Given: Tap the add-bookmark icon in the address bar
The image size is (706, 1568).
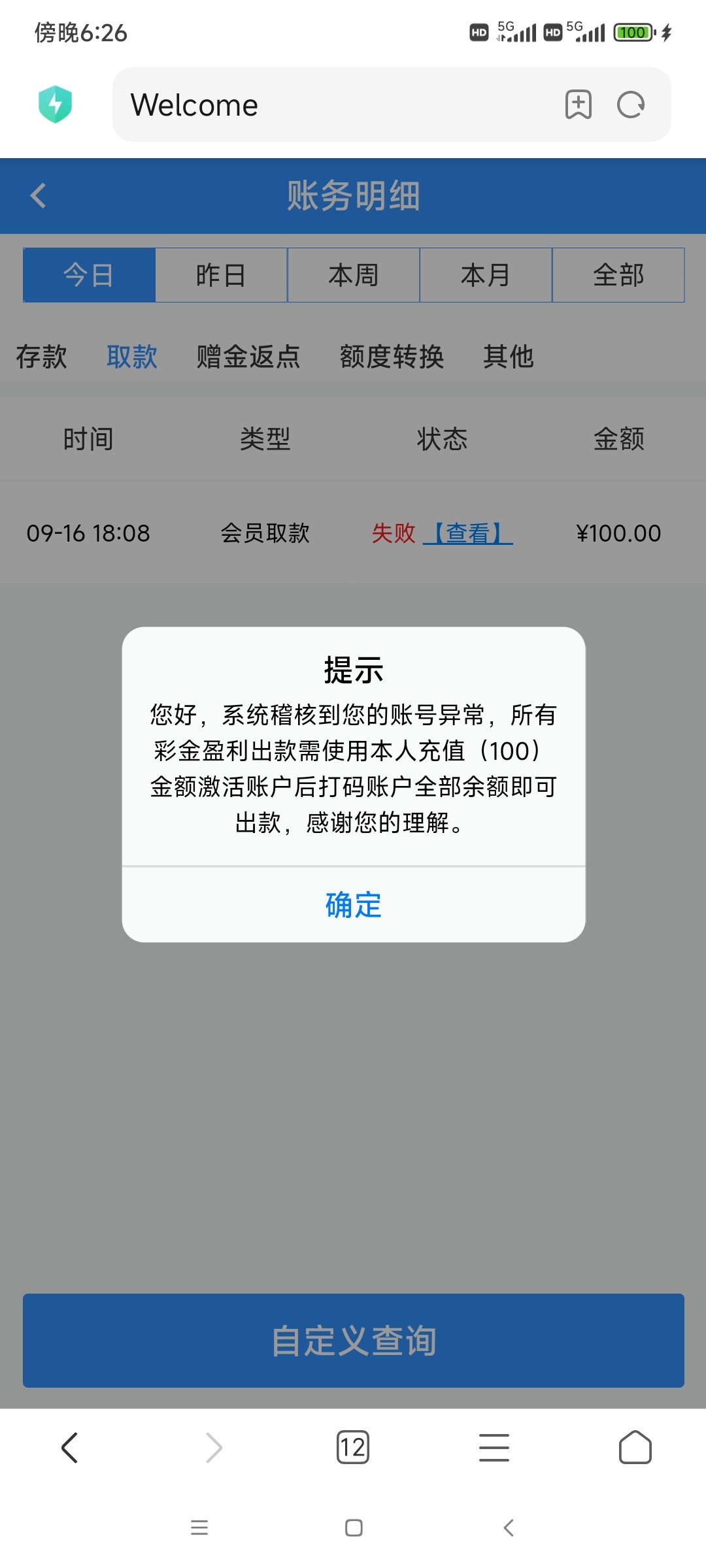Looking at the screenshot, I should pos(578,105).
